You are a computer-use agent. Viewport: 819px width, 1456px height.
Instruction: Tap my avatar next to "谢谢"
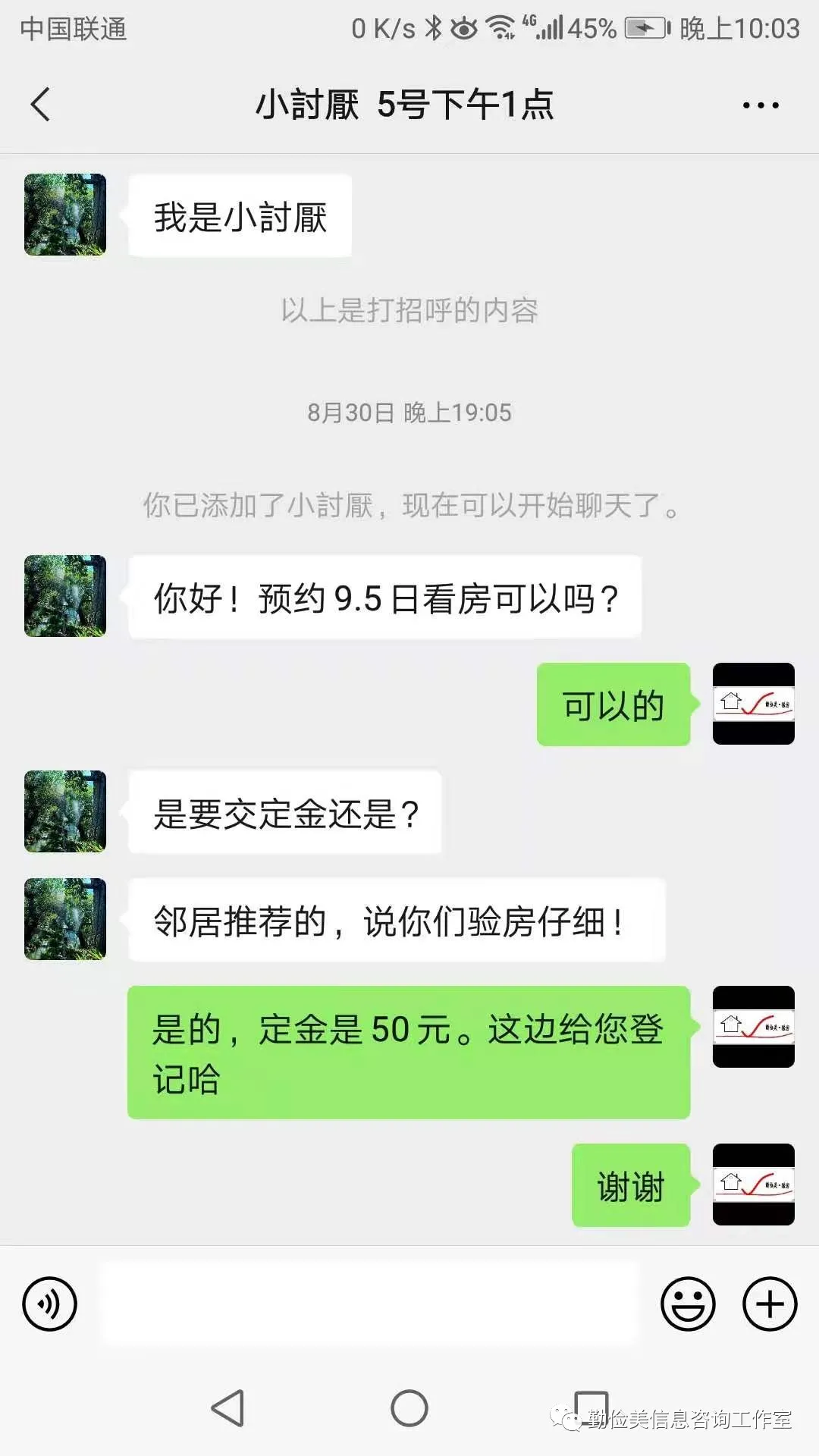[x=753, y=1185]
